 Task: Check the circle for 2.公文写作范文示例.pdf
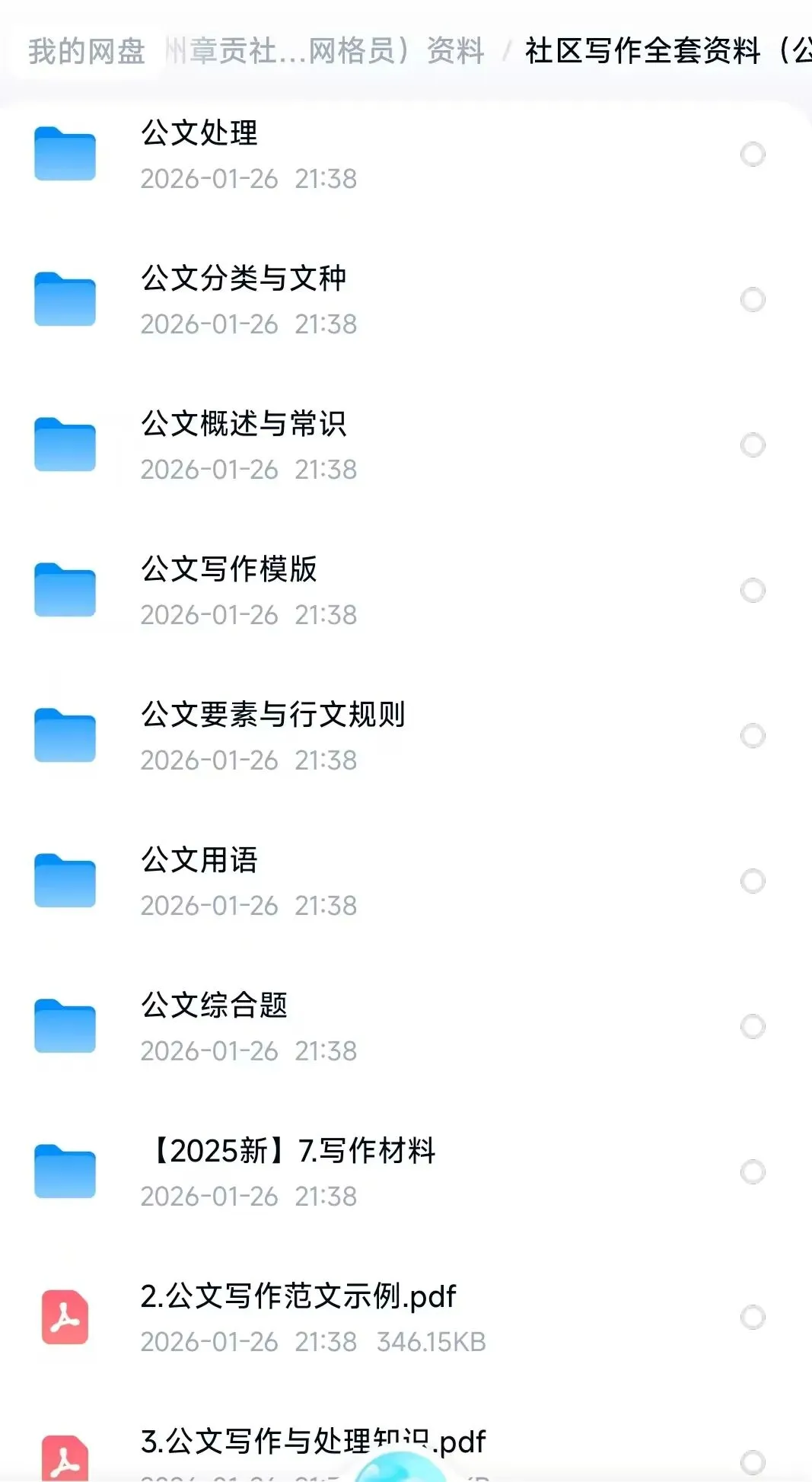tap(753, 1318)
